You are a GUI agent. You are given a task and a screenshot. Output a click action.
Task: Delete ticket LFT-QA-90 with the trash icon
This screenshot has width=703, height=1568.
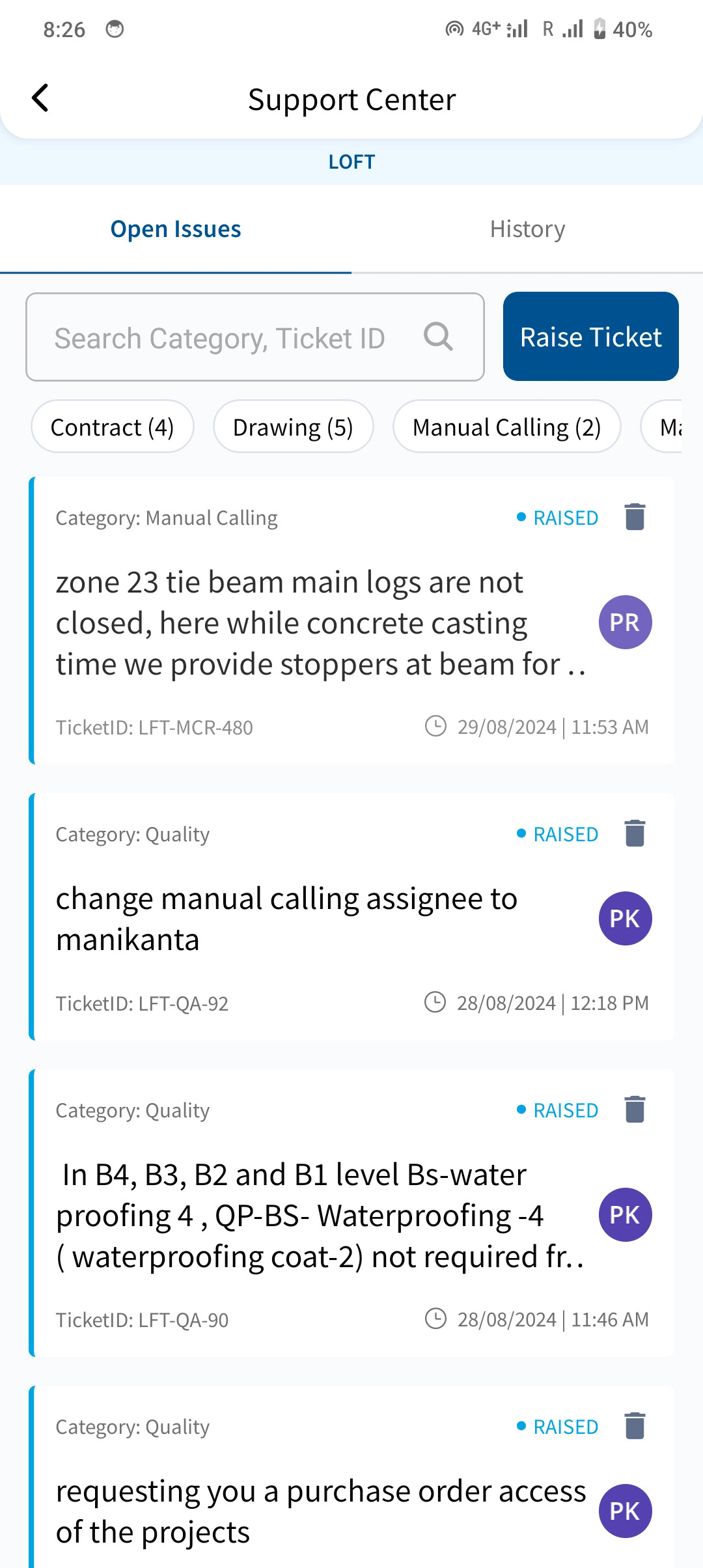(635, 1110)
